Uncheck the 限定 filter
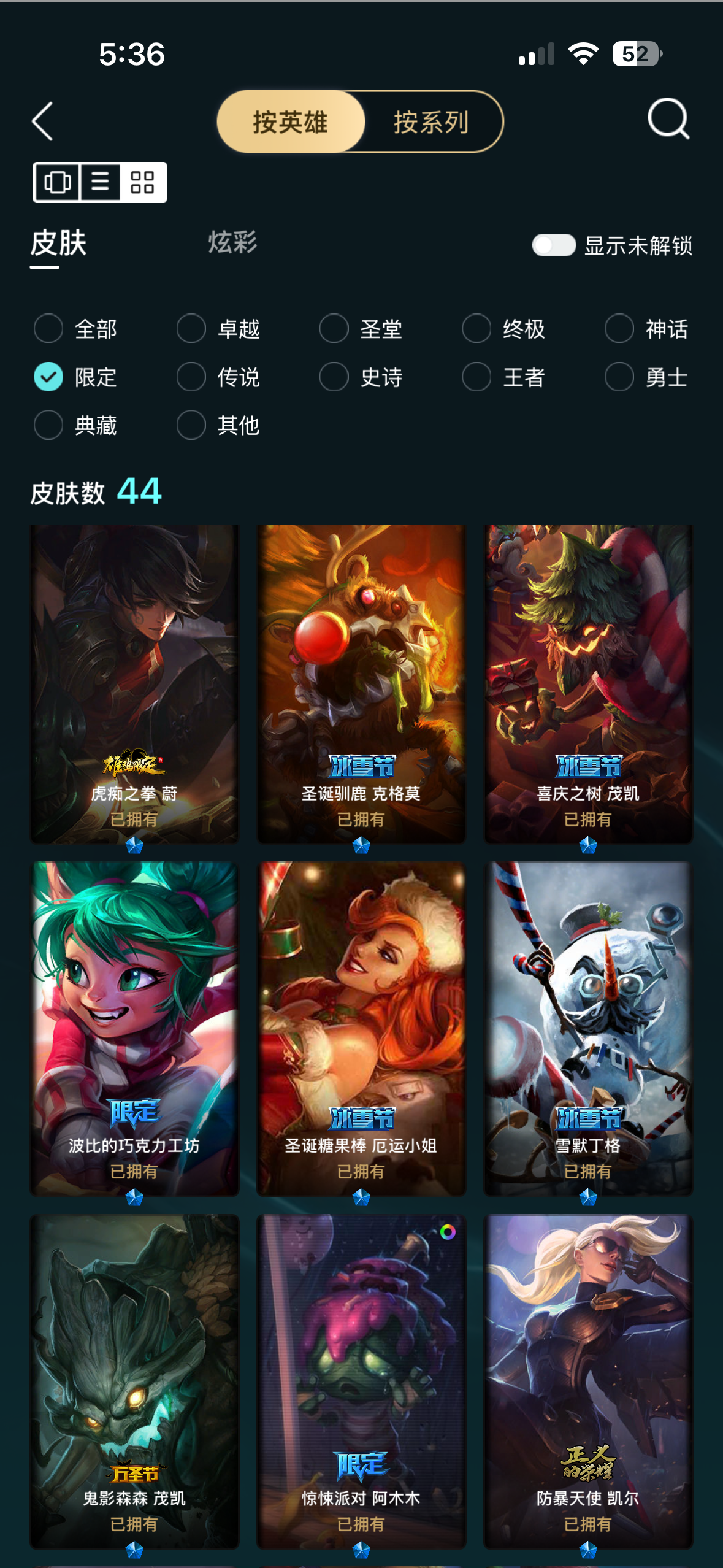Image resolution: width=723 pixels, height=1568 pixels. pyautogui.click(x=75, y=377)
